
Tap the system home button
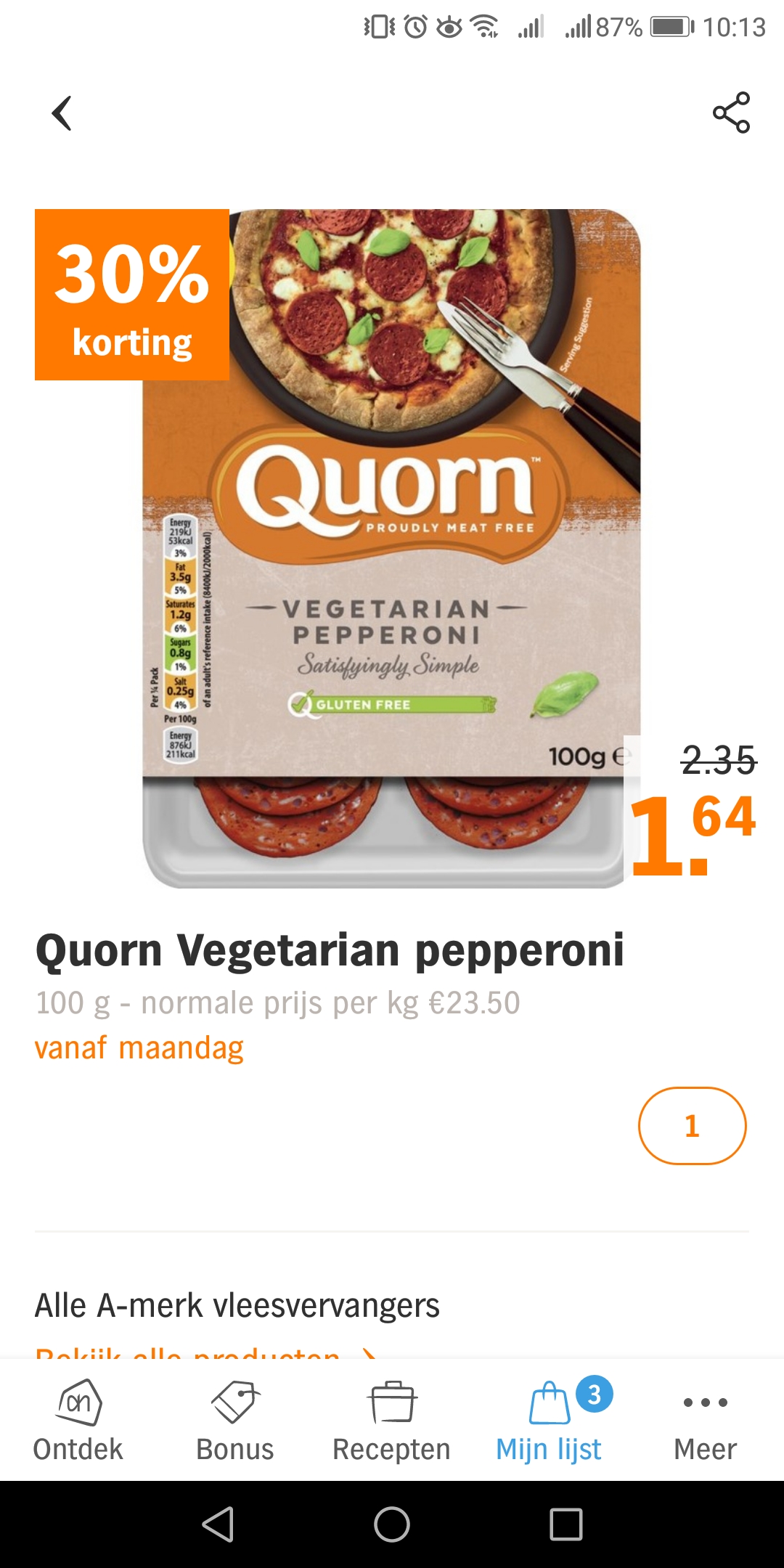pyautogui.click(x=392, y=1524)
